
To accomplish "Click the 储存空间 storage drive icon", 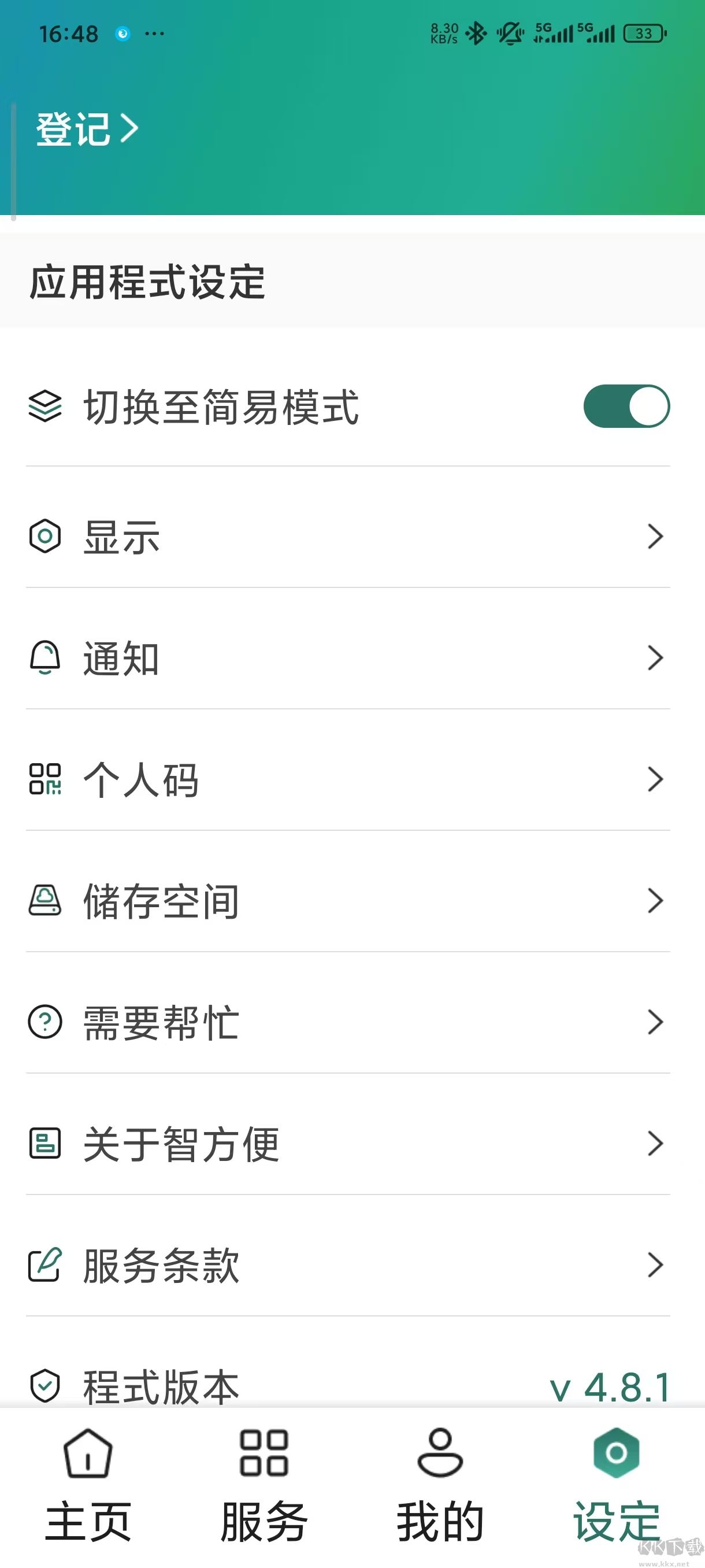I will tap(46, 901).
